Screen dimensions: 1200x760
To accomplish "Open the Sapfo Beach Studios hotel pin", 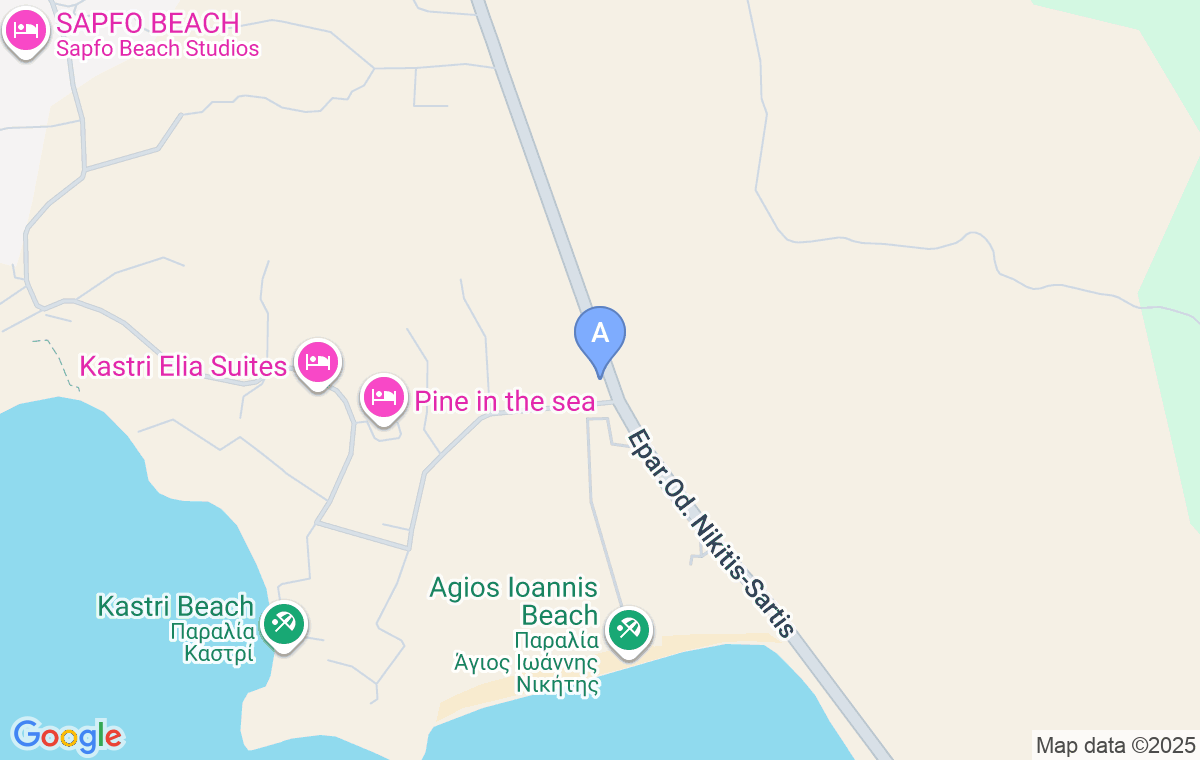I will [26, 31].
